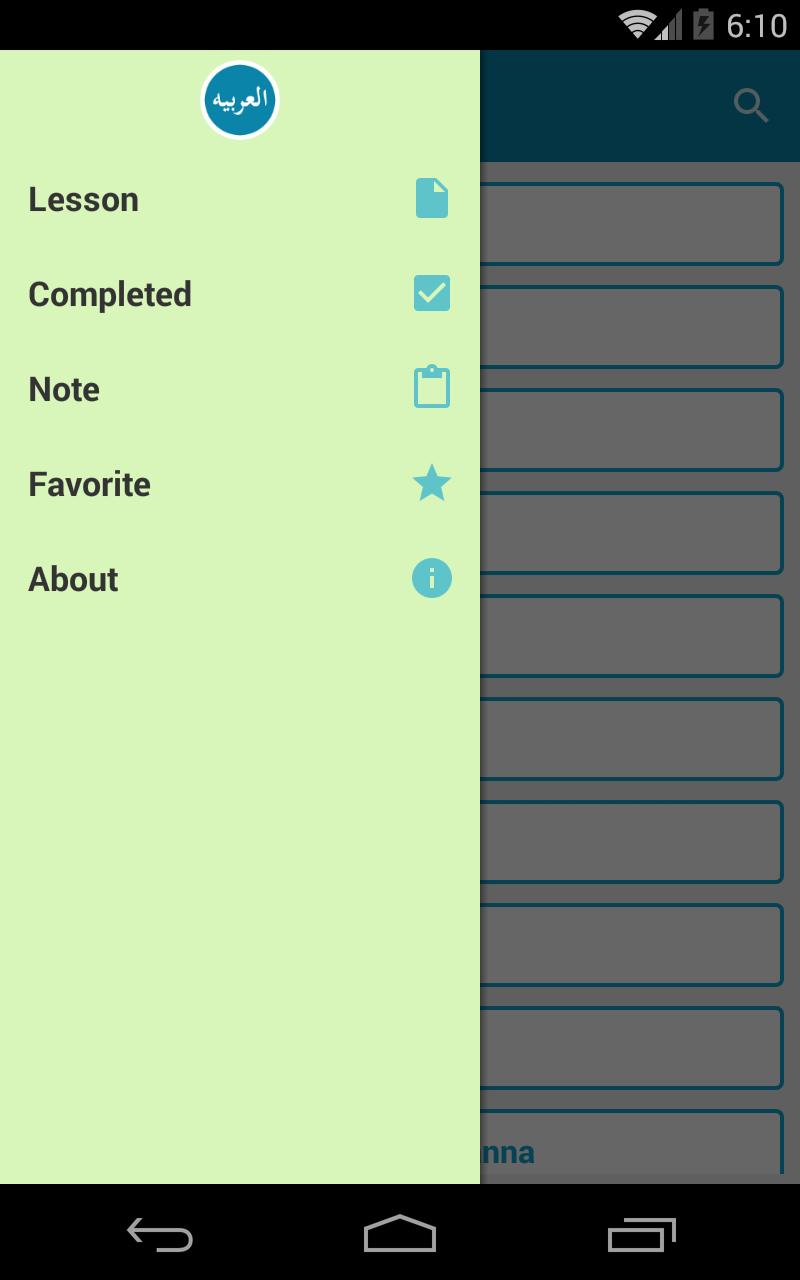Go to the home screen
The height and width of the screenshot is (1280, 800).
(400, 1234)
